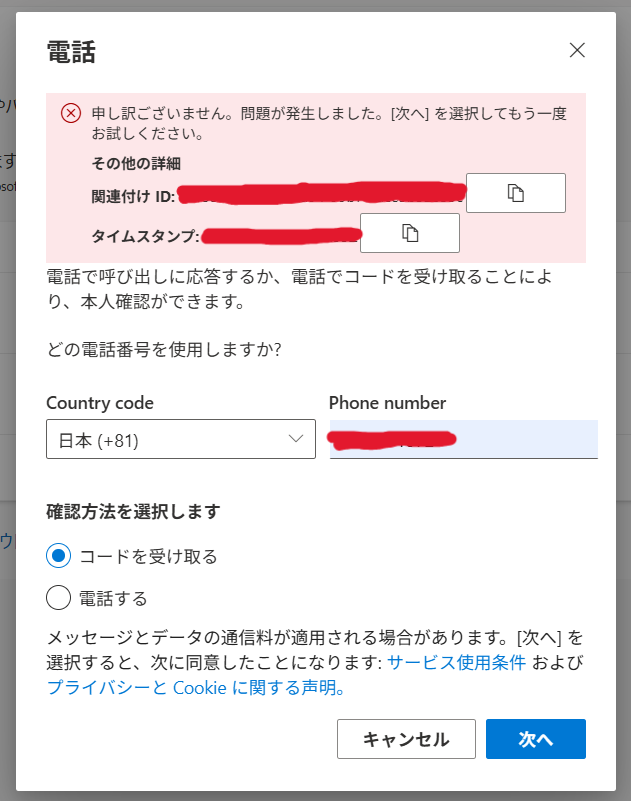Viewport: 631px width, 801px height.
Task: Close the 電話 dialog
Action: (577, 51)
